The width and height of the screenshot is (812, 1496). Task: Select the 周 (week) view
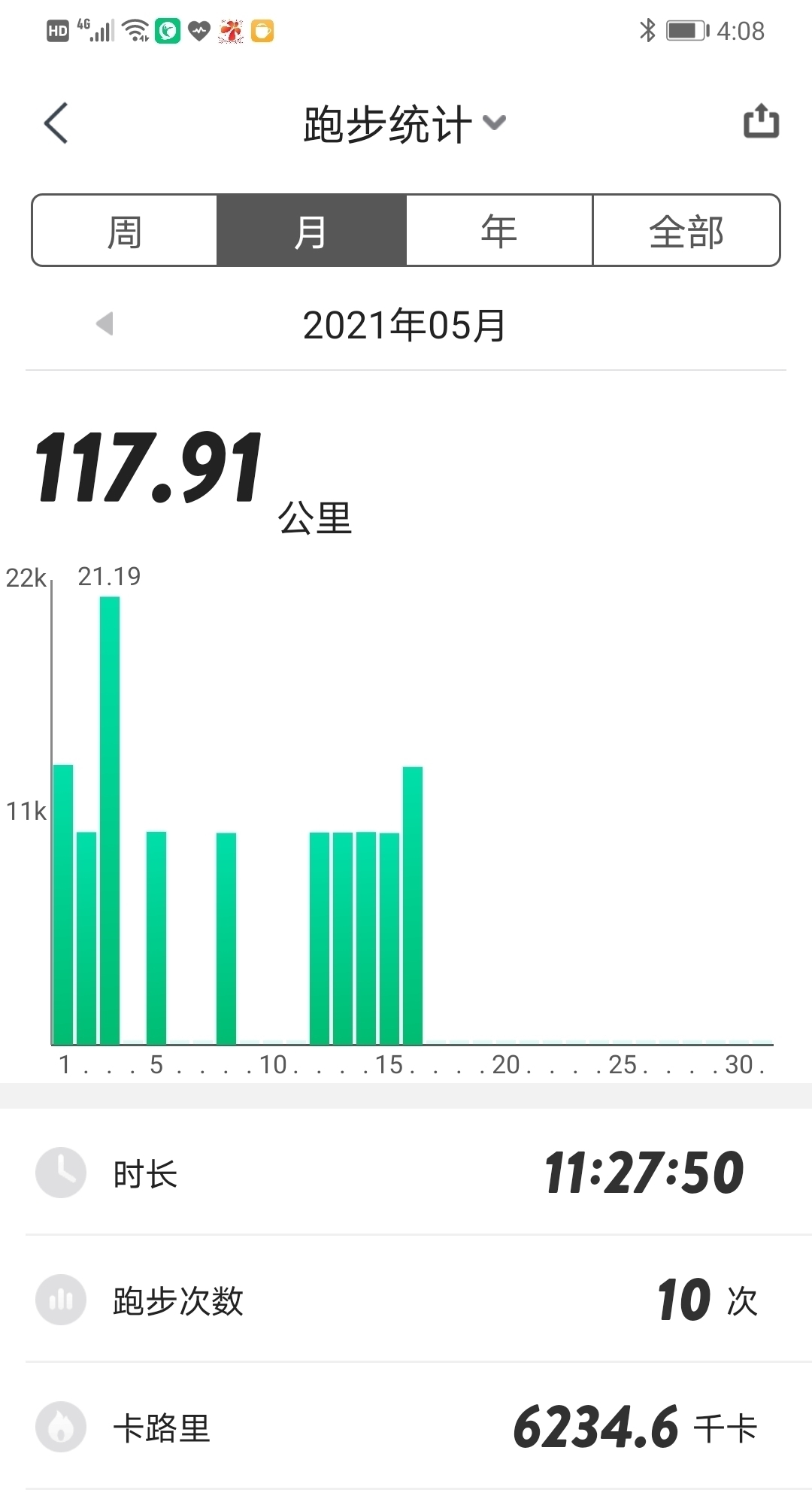click(x=123, y=231)
